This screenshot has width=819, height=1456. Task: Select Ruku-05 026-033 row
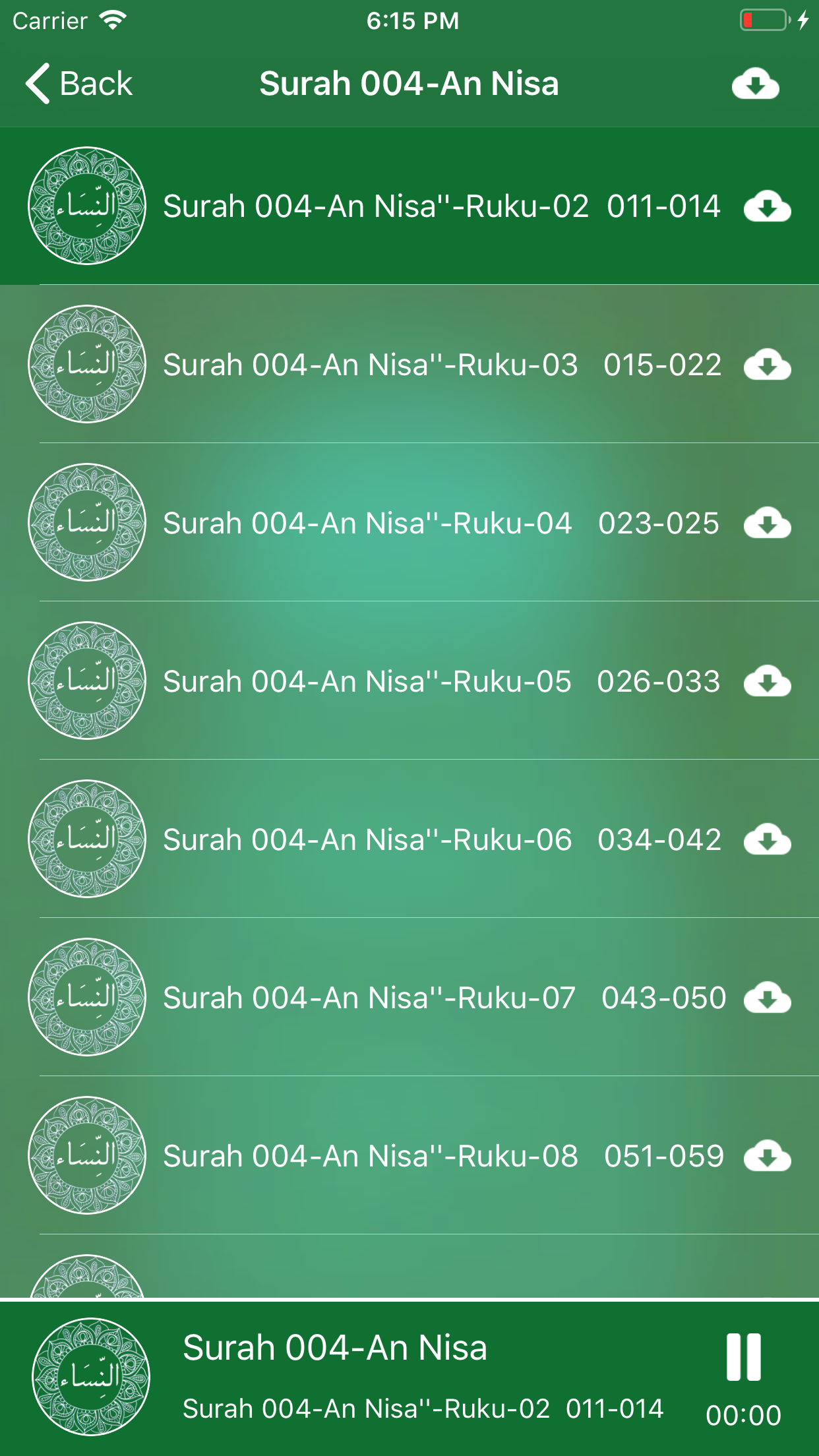tap(409, 681)
